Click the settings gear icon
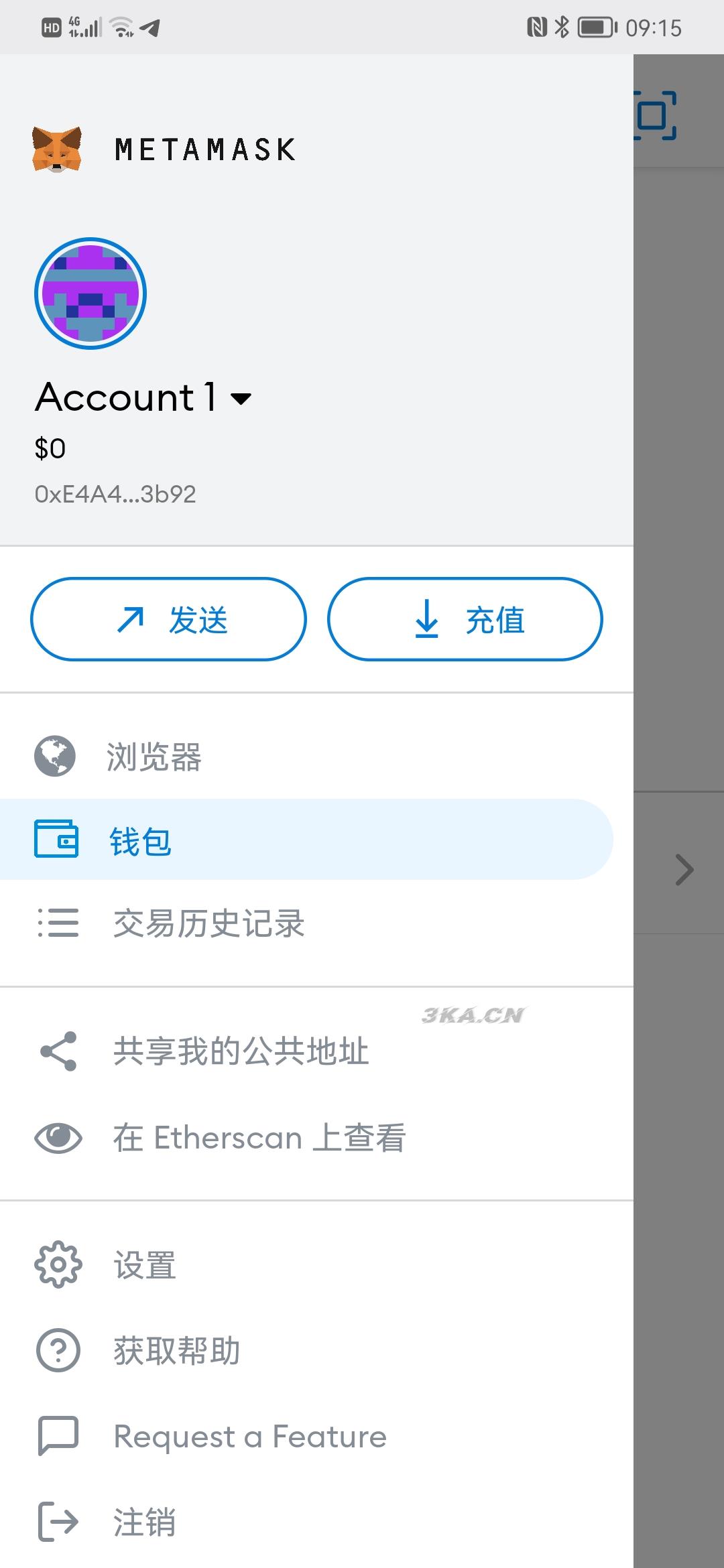The image size is (724, 1568). click(56, 1264)
